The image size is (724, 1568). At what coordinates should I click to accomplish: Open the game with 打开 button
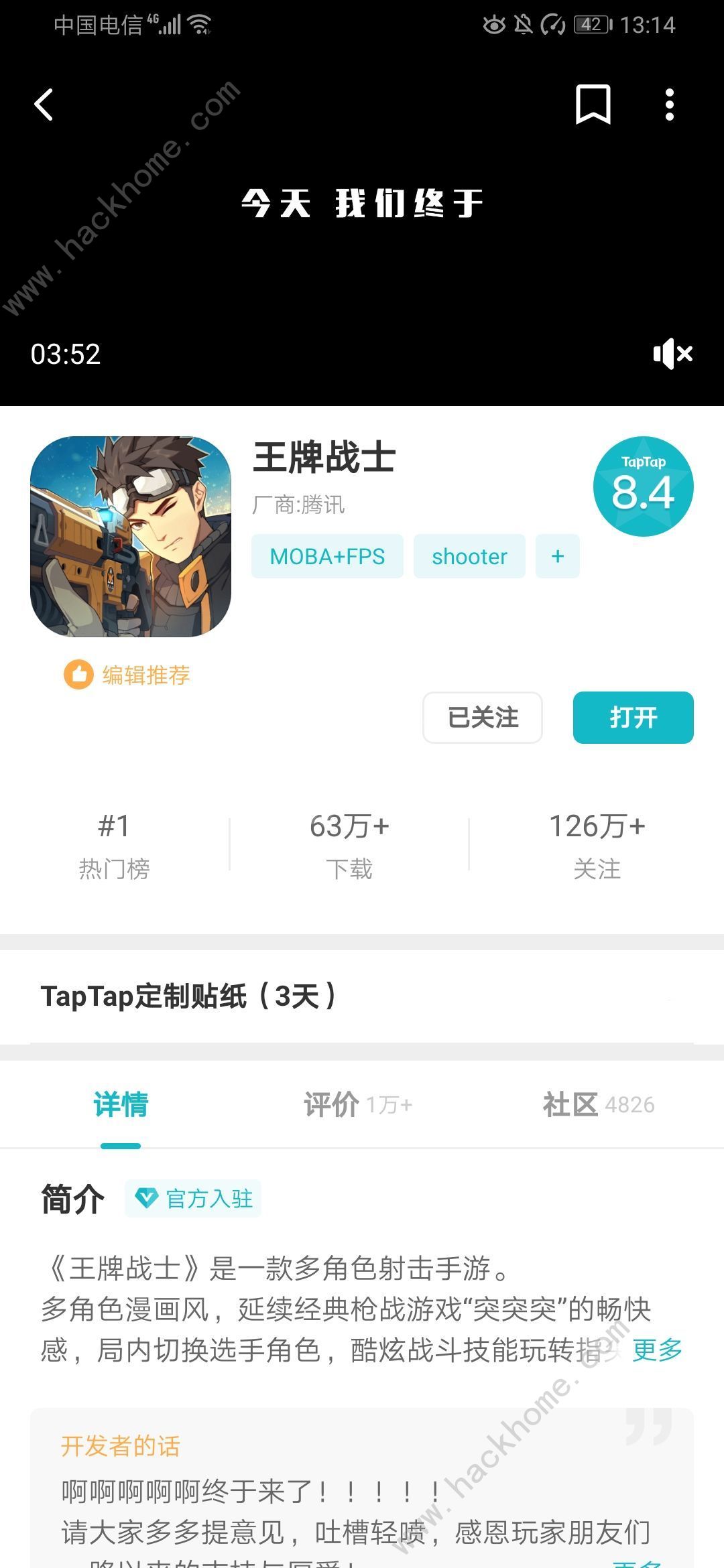[x=633, y=718]
